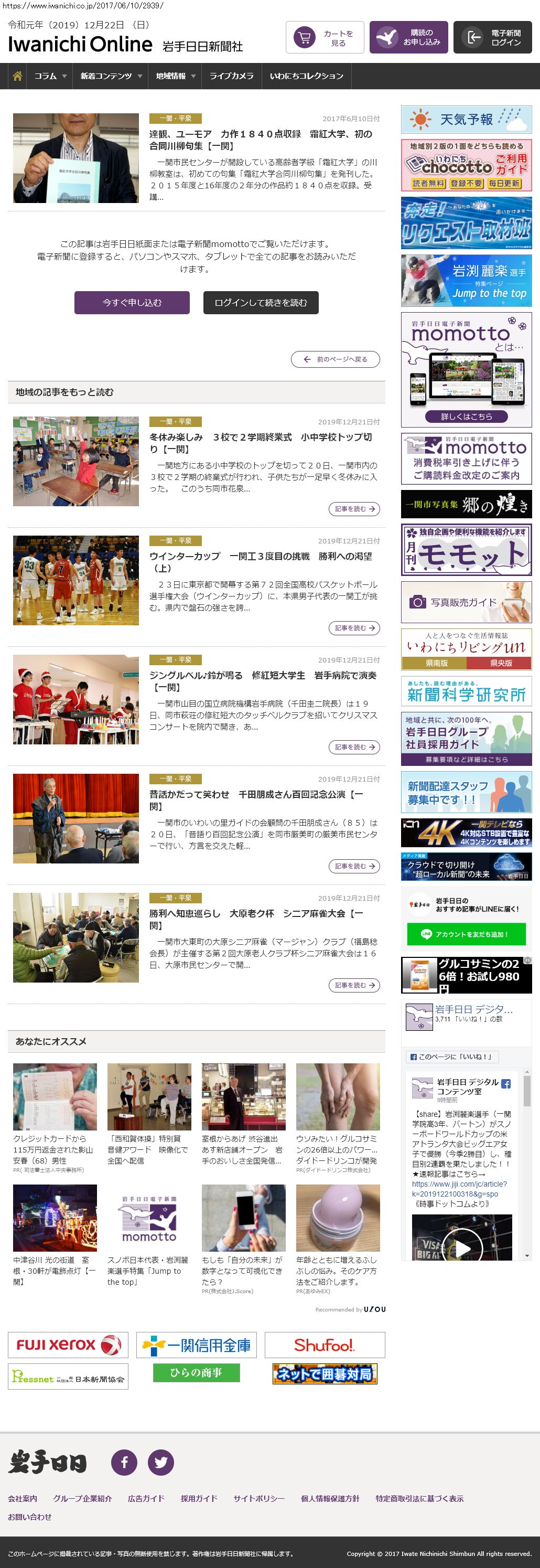The width and height of the screenshot is (540, 1568).
Task: Open the 会社案内 footer link
Action: [x=23, y=1498]
